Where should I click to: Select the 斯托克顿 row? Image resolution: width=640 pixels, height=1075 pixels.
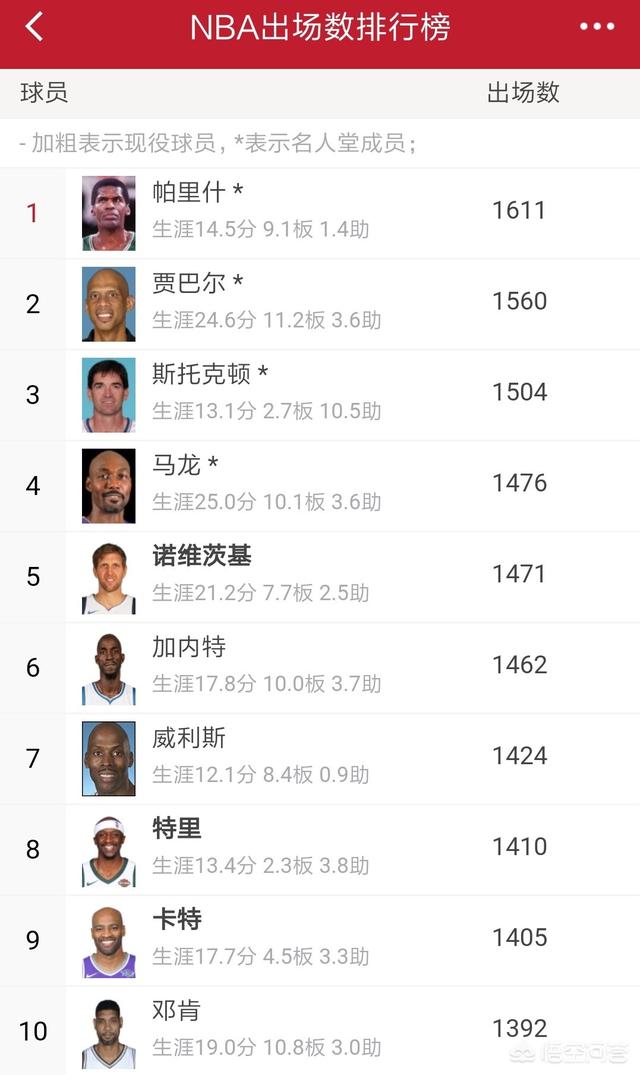click(320, 395)
